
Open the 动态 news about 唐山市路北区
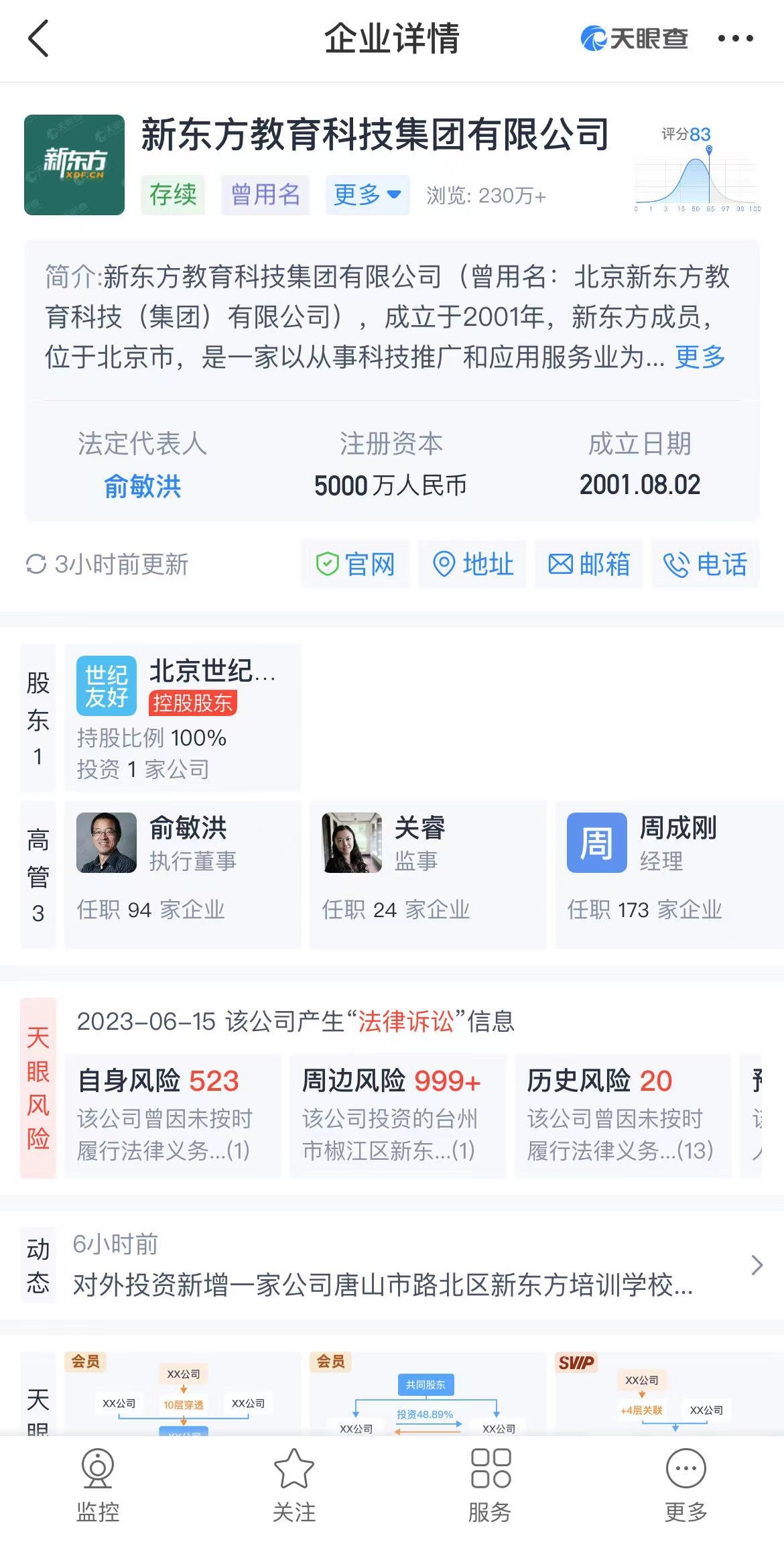click(x=392, y=1265)
